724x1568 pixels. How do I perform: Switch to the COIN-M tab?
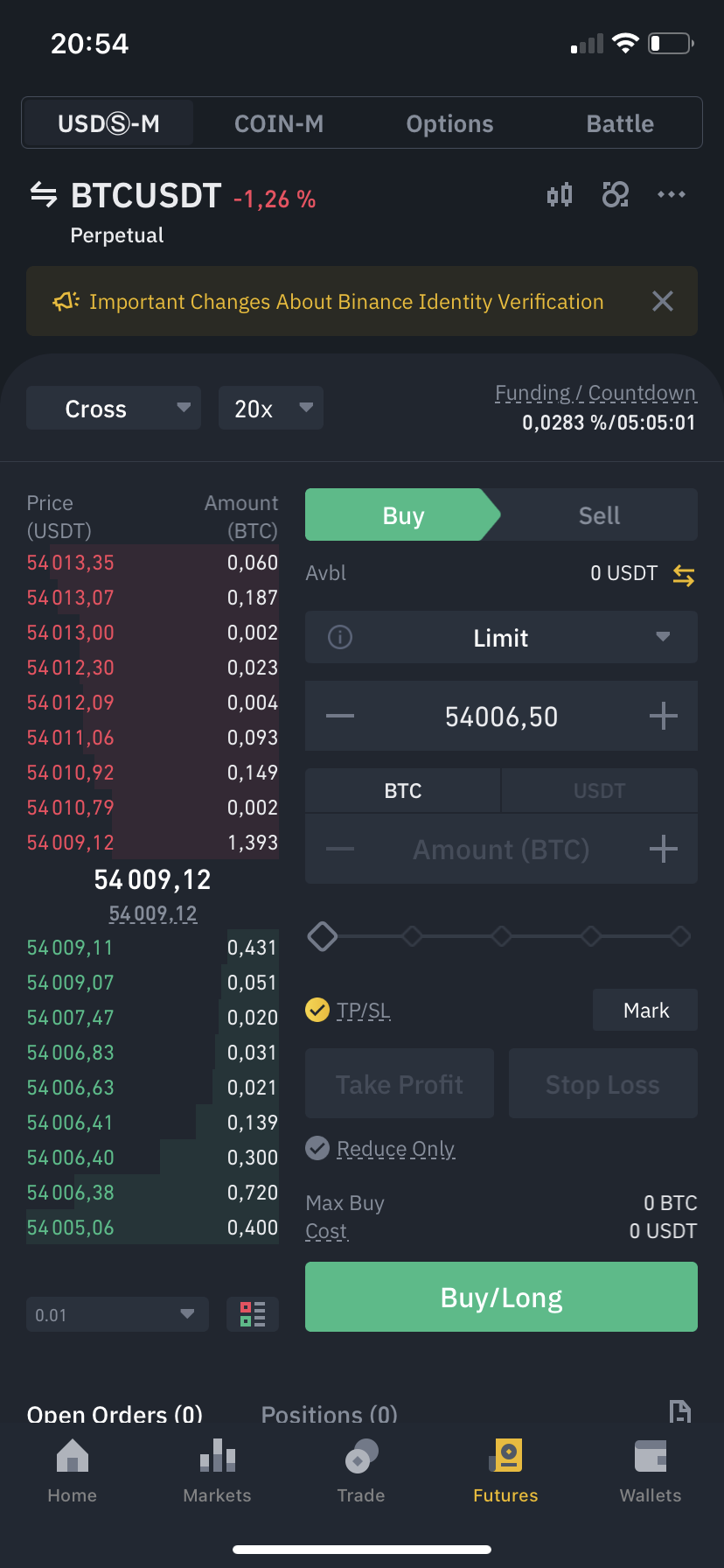click(x=279, y=123)
